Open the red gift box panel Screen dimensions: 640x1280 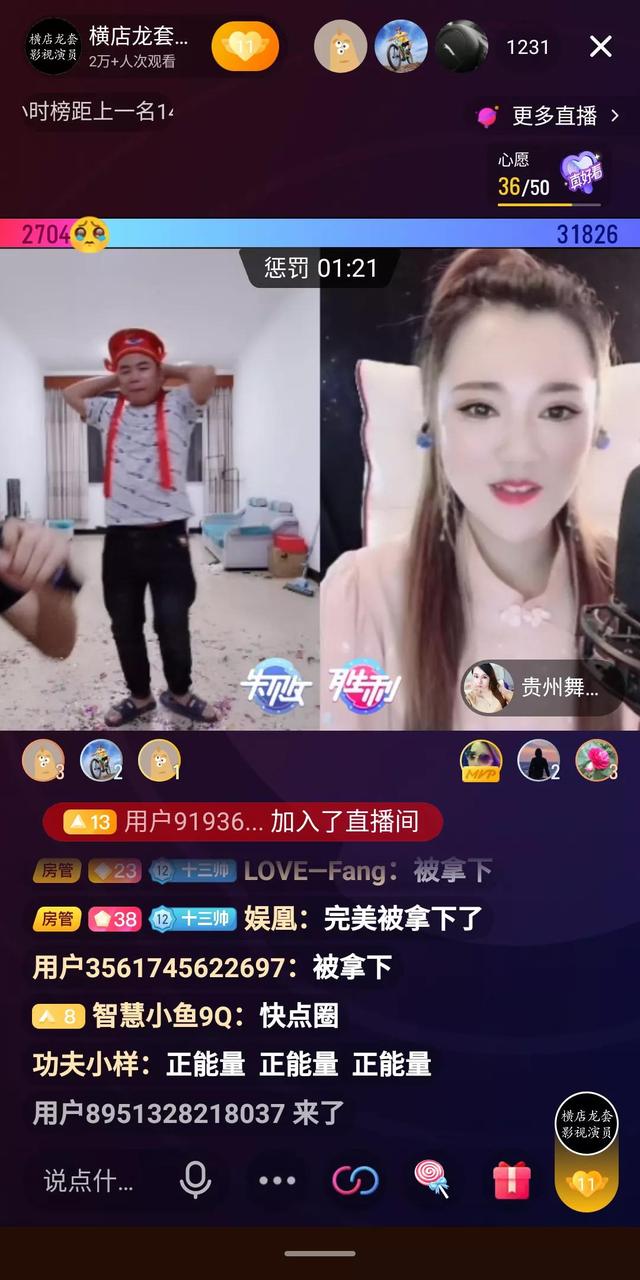pyautogui.click(x=511, y=1181)
